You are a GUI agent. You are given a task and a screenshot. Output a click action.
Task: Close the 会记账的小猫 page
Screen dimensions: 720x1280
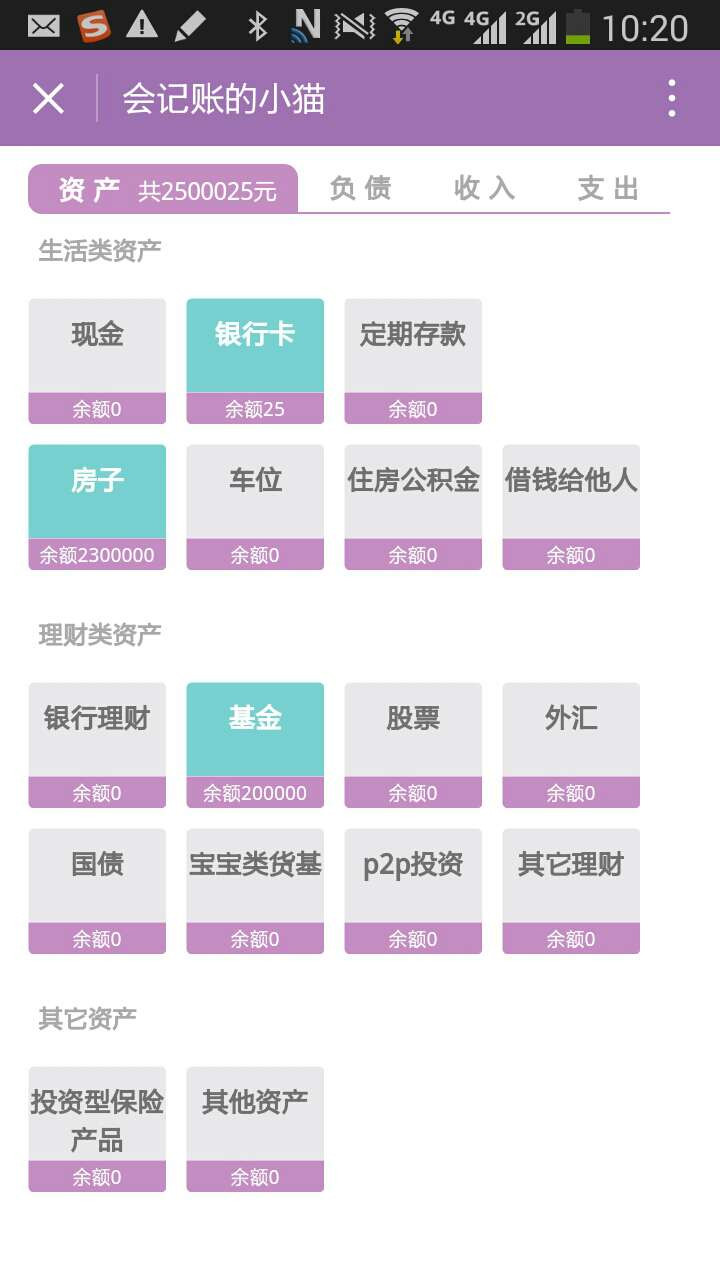48,99
